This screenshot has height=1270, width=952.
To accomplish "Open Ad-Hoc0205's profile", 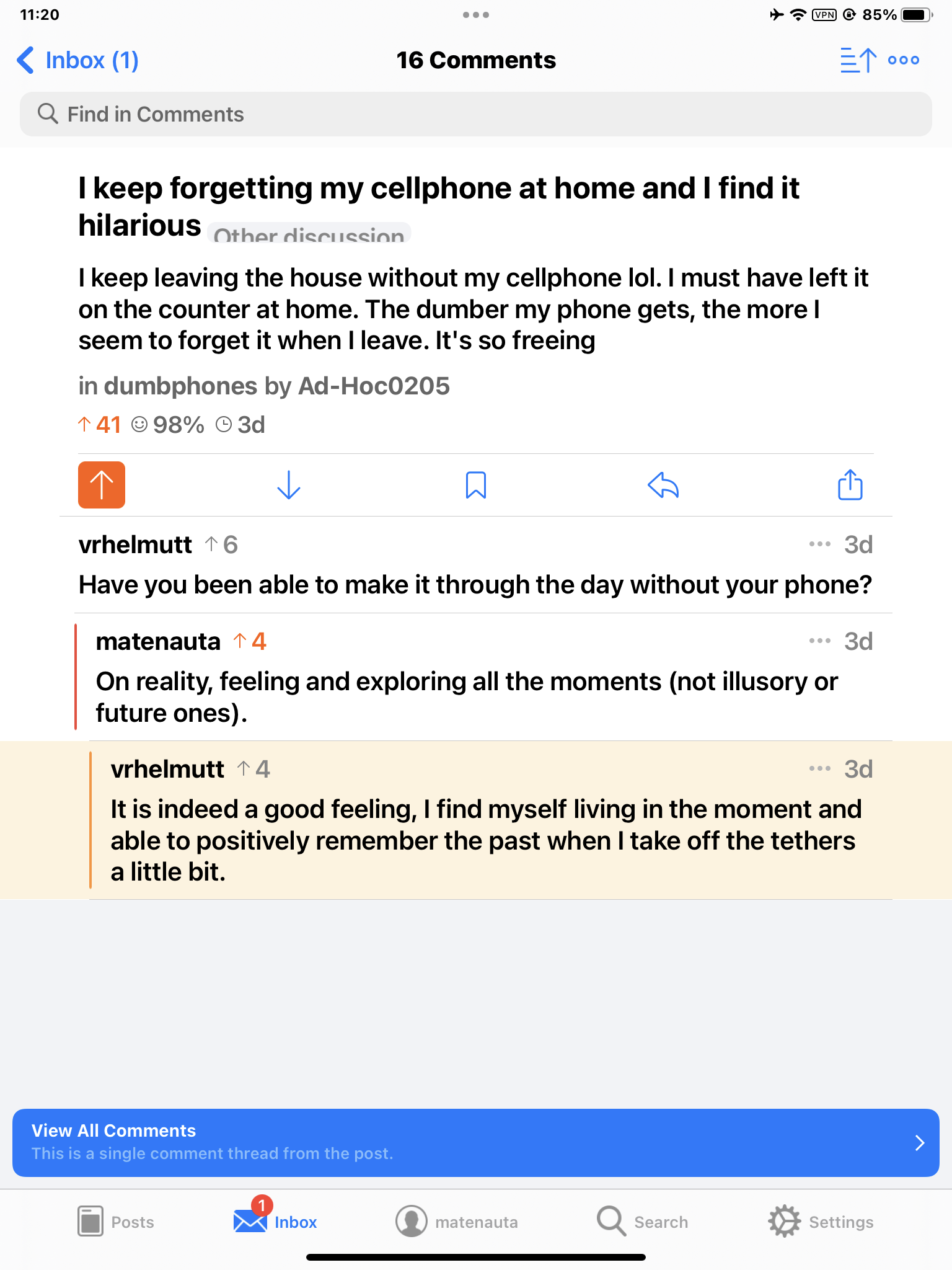I will coord(374,386).
